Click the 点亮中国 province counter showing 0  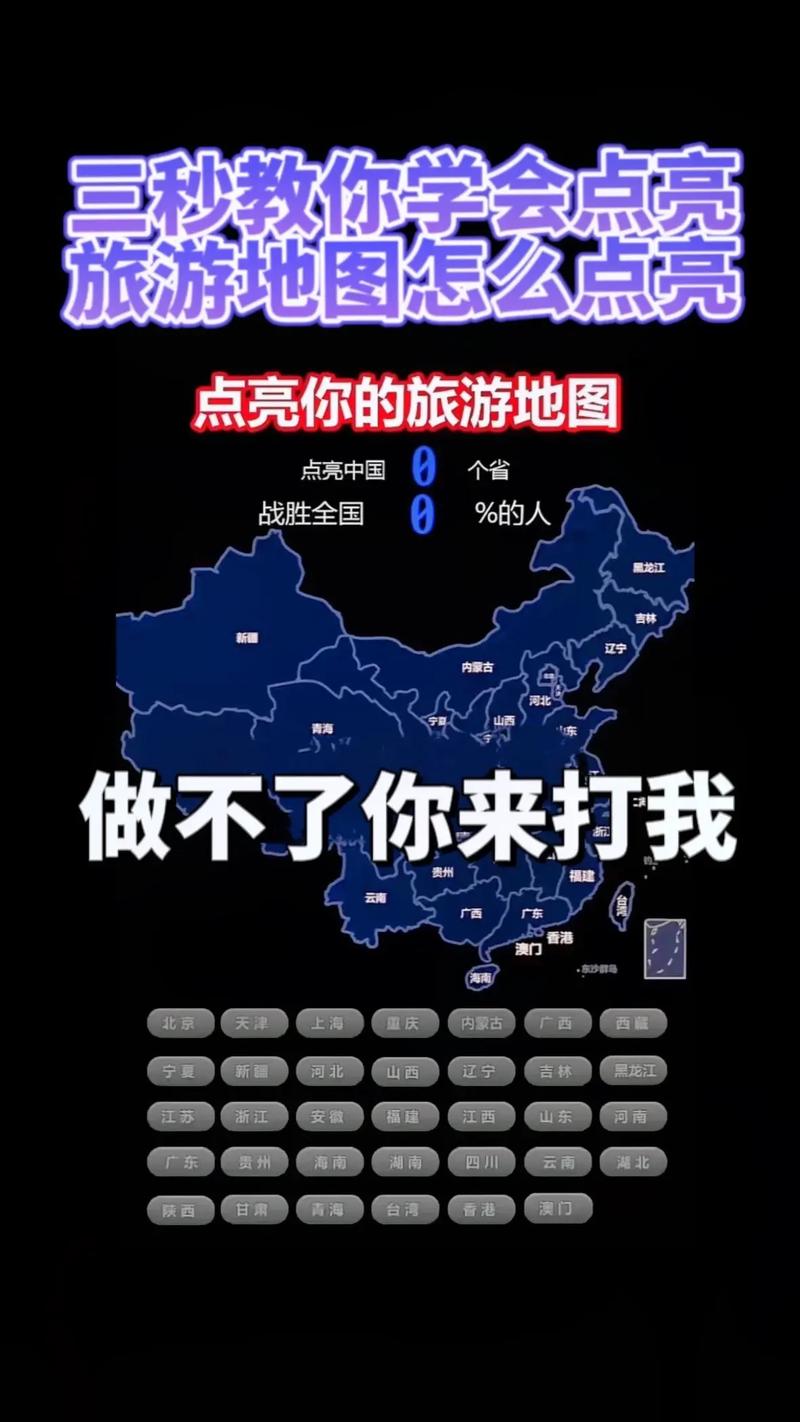click(x=425, y=466)
